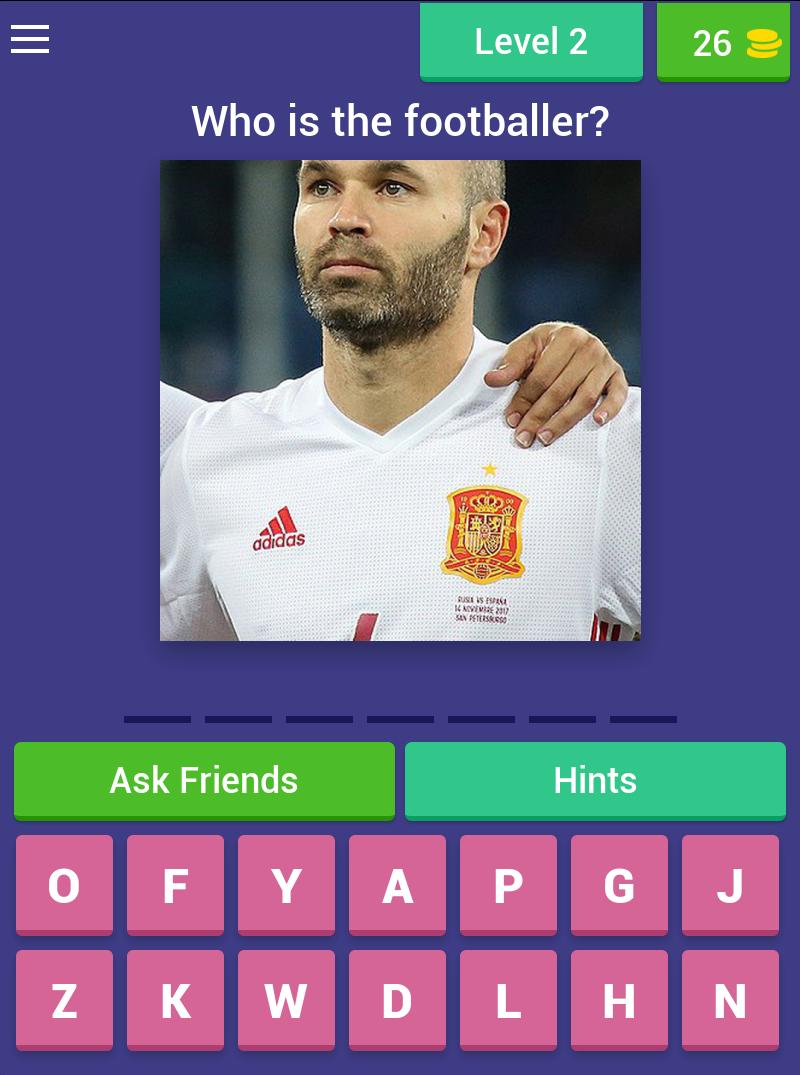This screenshot has width=800, height=1075.
Task: Tap letter Z on the keyboard
Action: 64,999
